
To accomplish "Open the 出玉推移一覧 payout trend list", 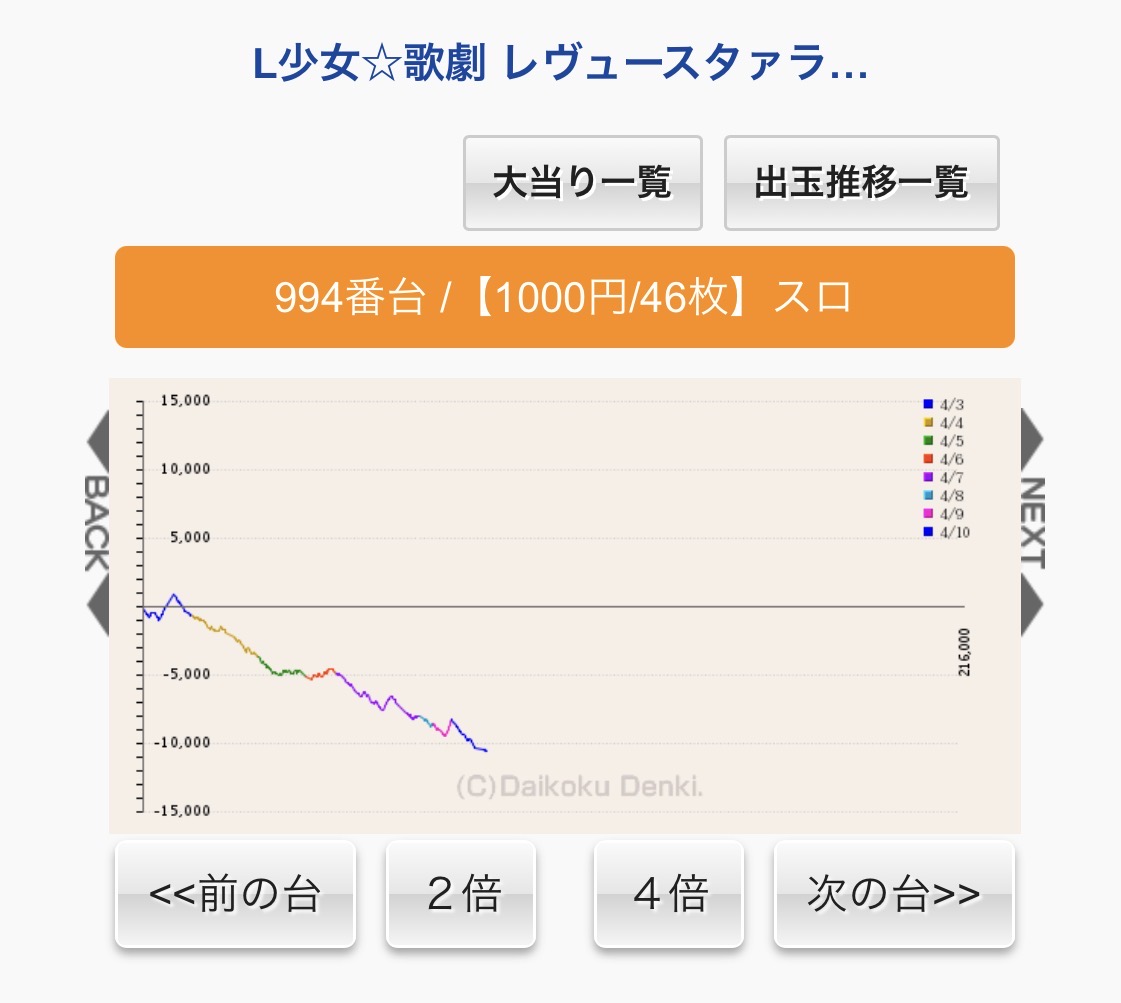I will [x=861, y=183].
